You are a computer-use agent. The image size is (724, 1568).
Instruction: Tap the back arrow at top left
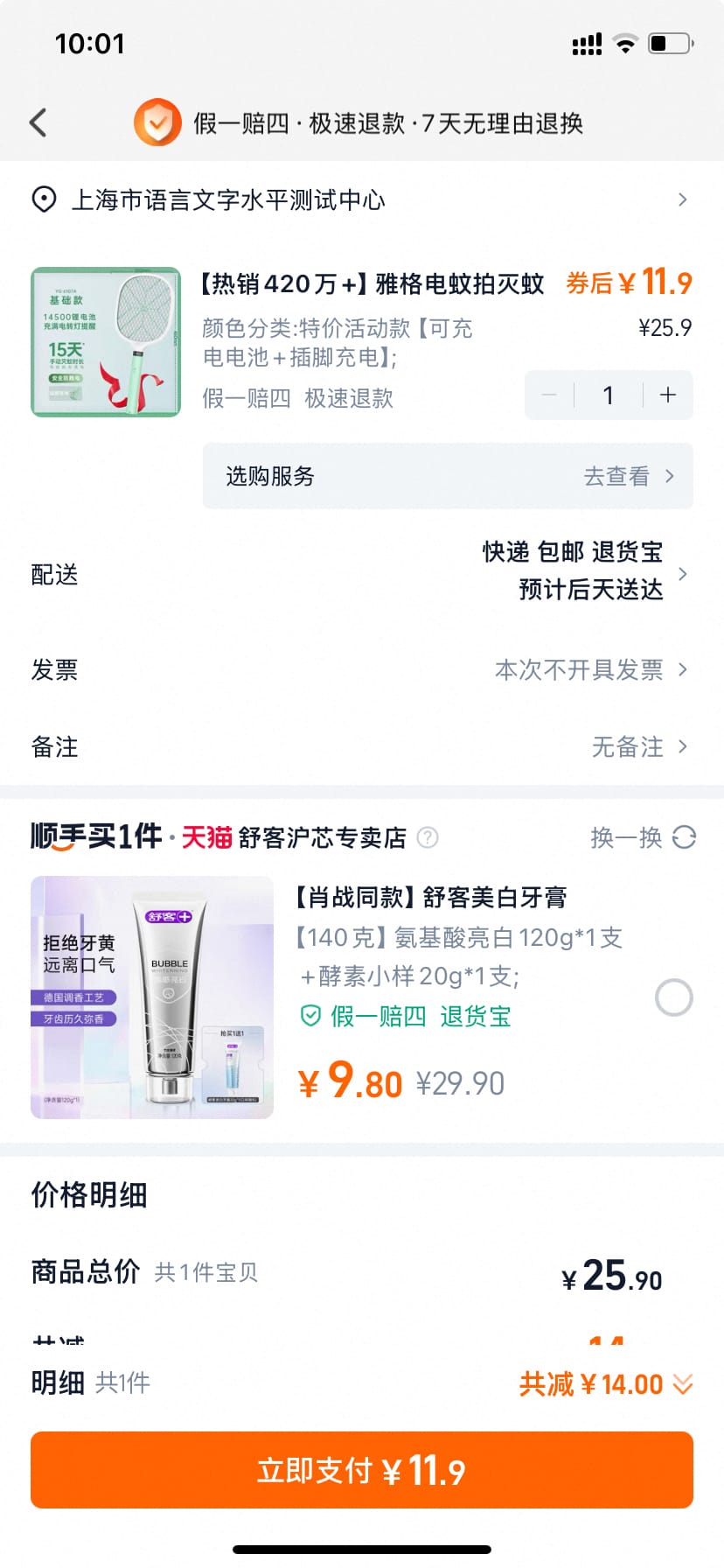pos(37,122)
